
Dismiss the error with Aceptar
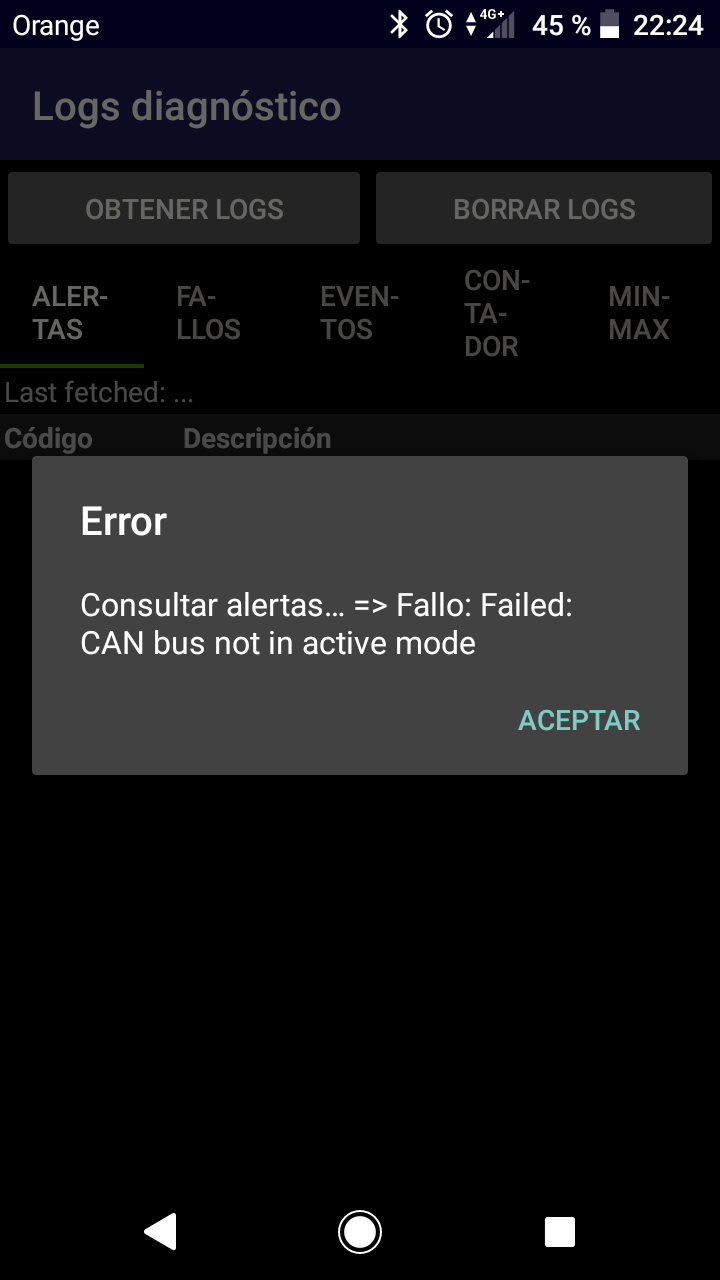(579, 720)
